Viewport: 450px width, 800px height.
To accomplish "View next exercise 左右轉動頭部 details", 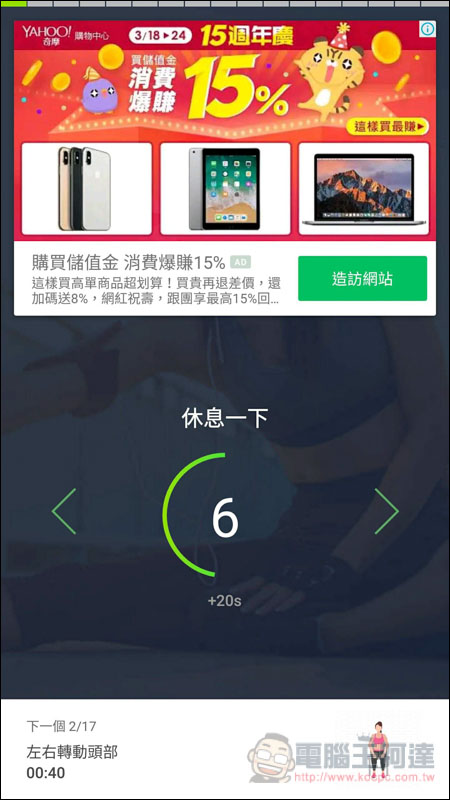I will pyautogui.click(x=225, y=749).
